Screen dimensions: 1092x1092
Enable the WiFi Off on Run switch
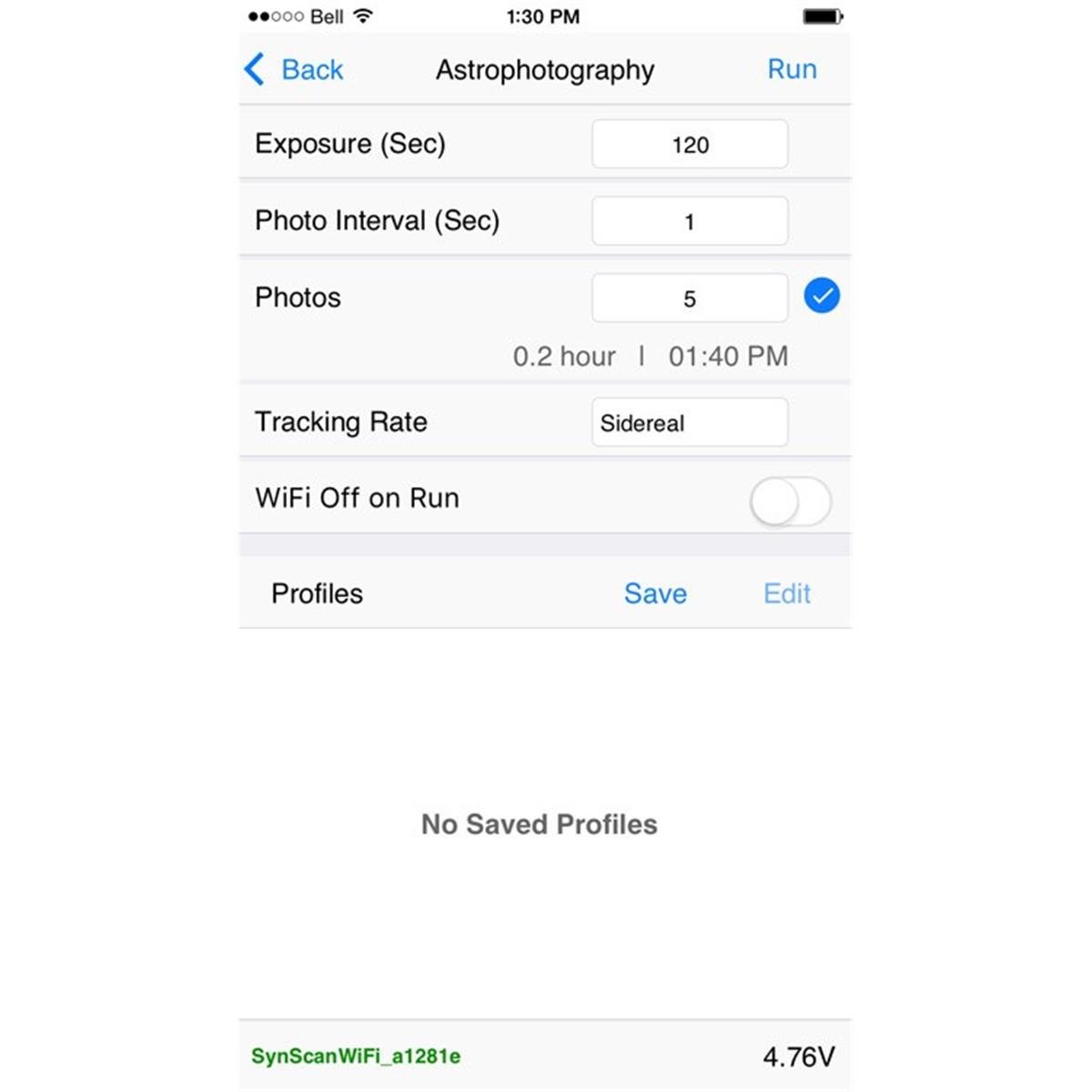[x=790, y=501]
